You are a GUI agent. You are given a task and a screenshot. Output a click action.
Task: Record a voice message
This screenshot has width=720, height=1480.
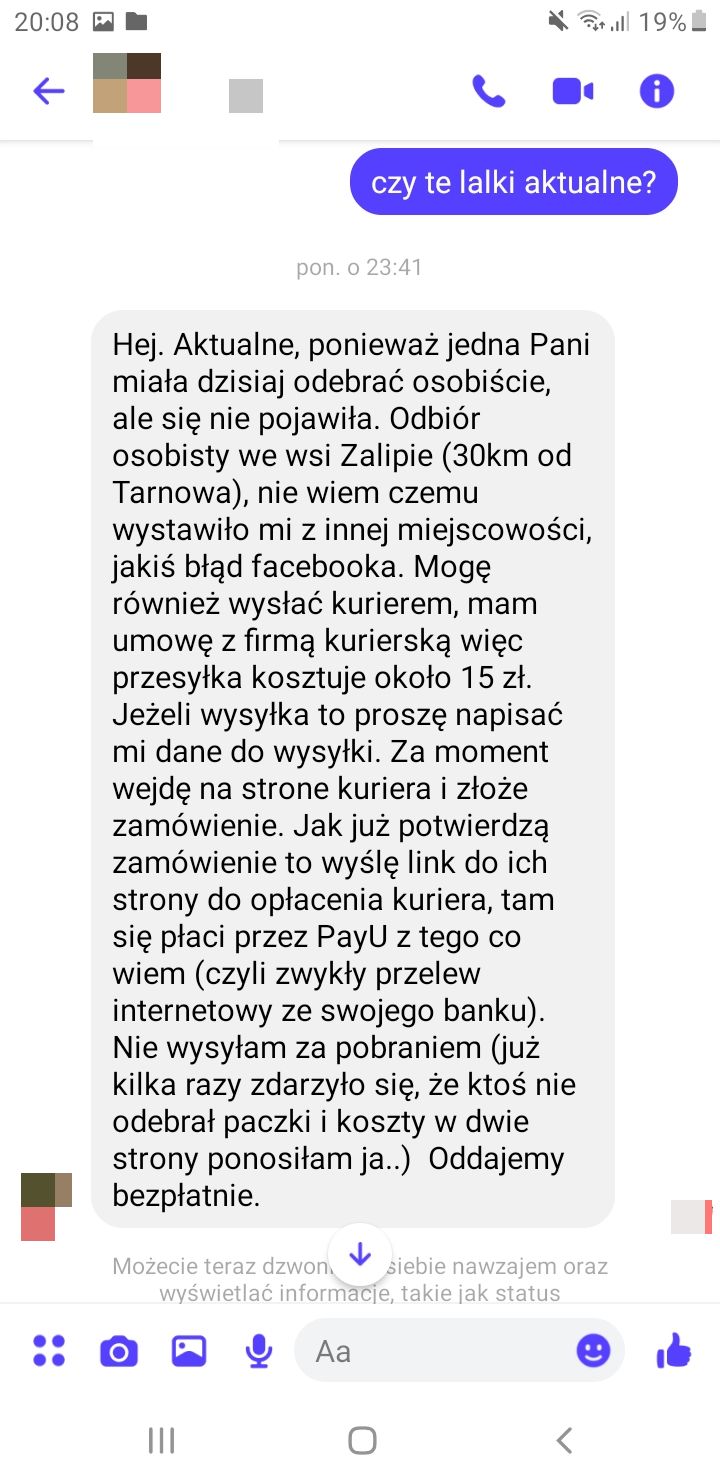(259, 1352)
